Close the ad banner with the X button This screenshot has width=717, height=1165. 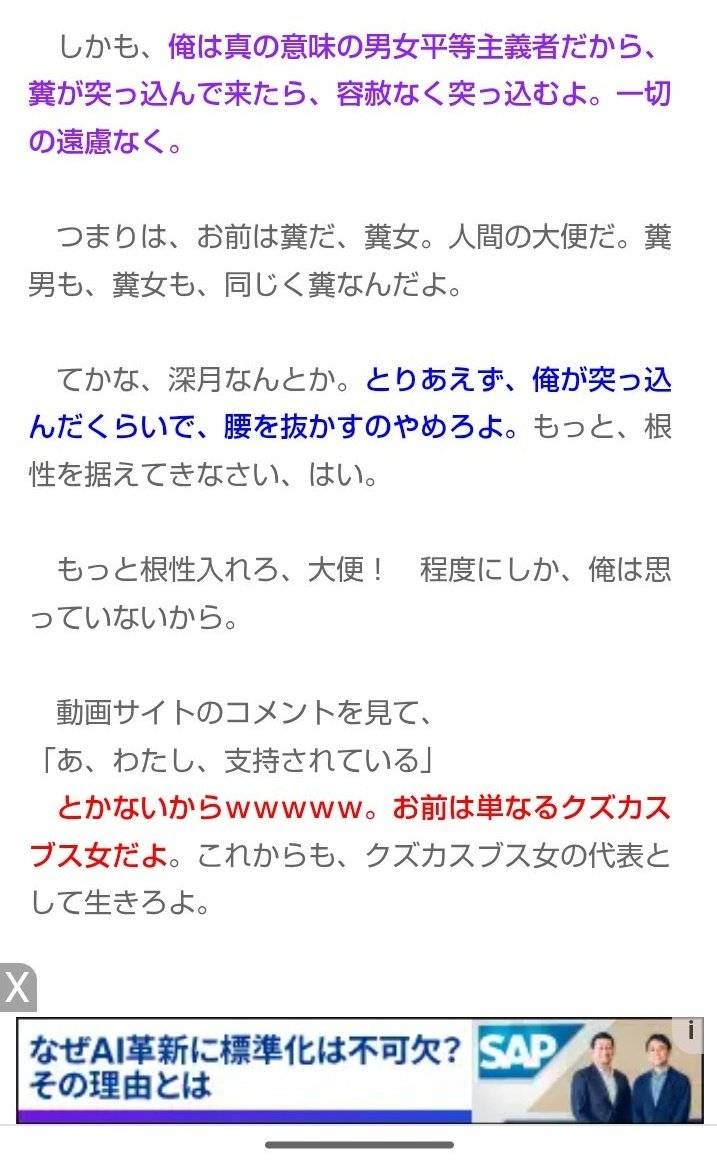point(18,988)
